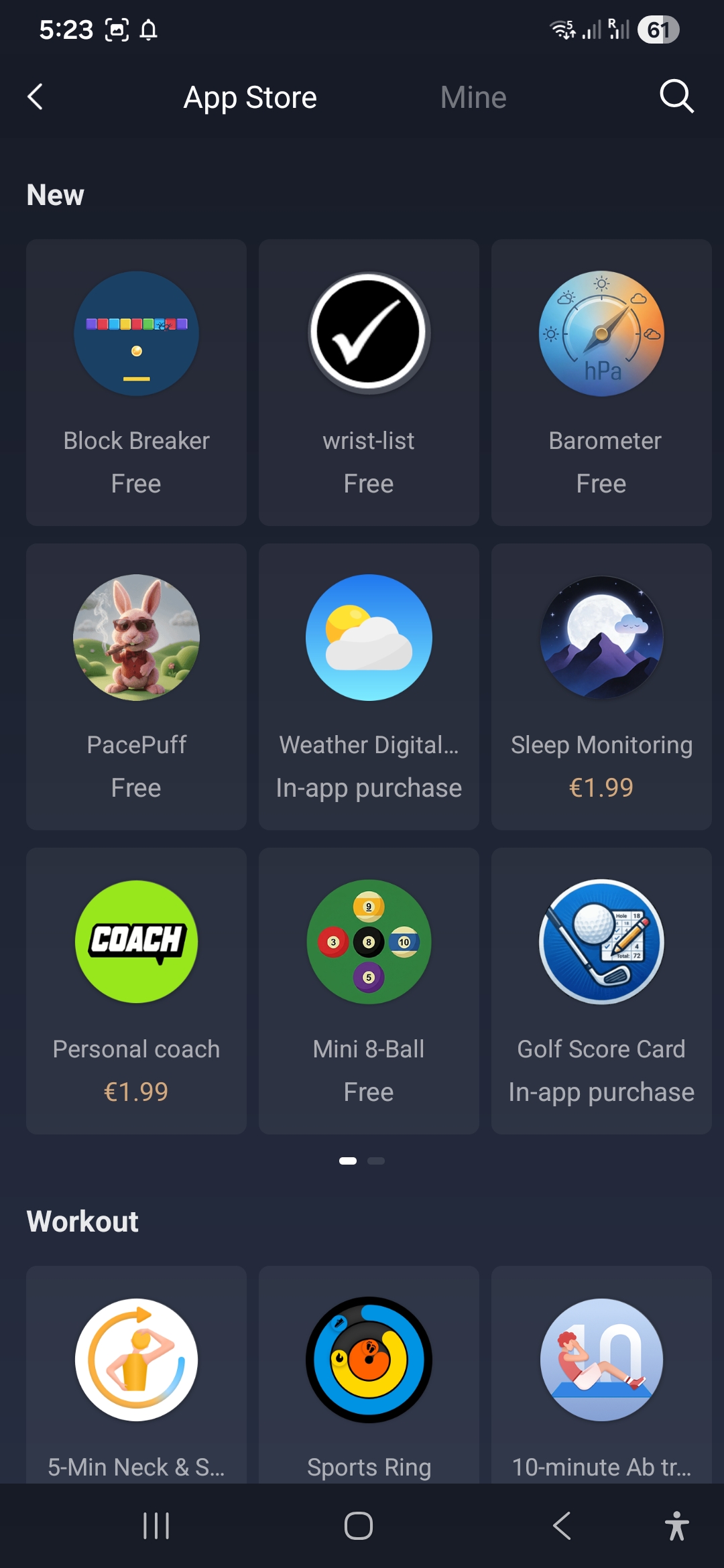Open the Mini 8-Ball game card
The image size is (724, 1568).
(369, 990)
